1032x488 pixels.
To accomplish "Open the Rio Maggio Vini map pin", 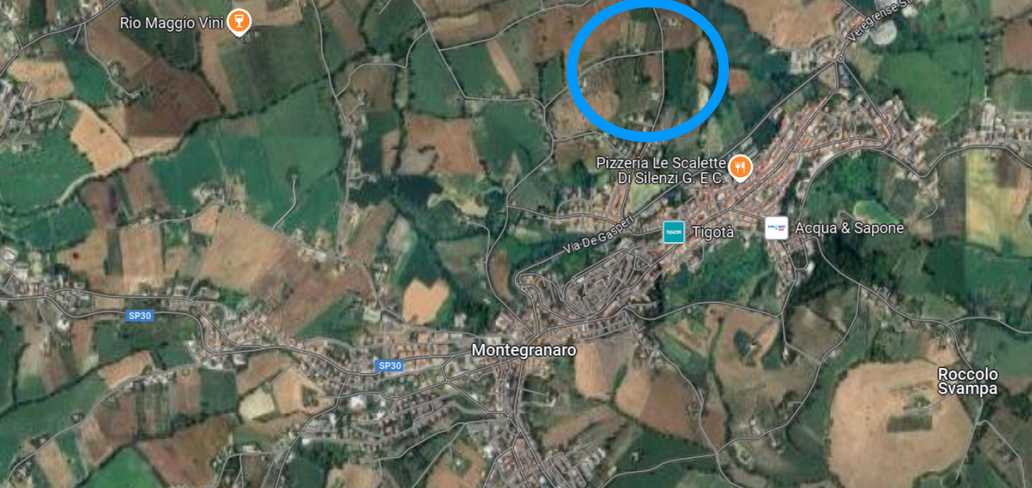I will coord(239,21).
